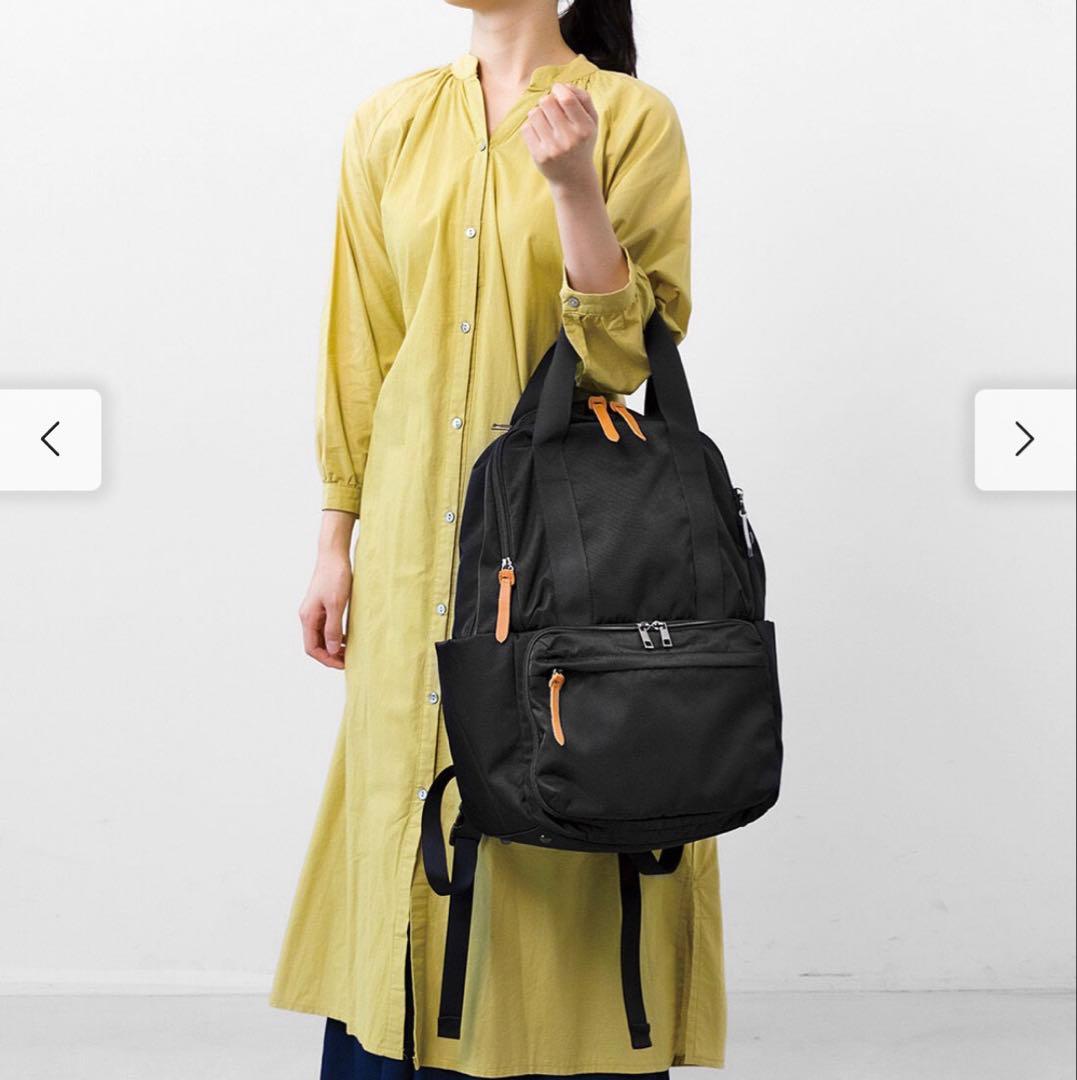This screenshot has height=1080, width=1077.
Task: Advance to the next product image
Action: 1024,439
